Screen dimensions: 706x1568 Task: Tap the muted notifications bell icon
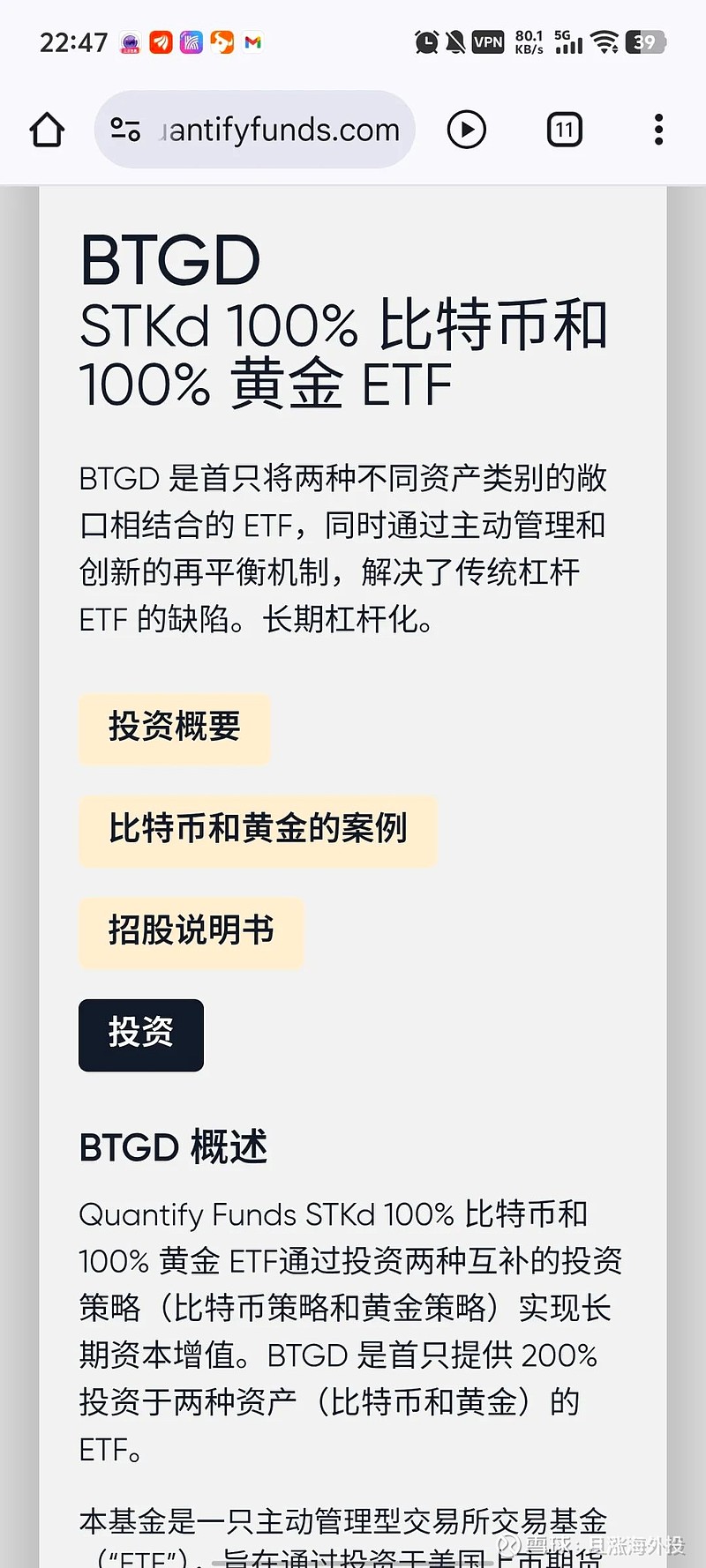[456, 41]
